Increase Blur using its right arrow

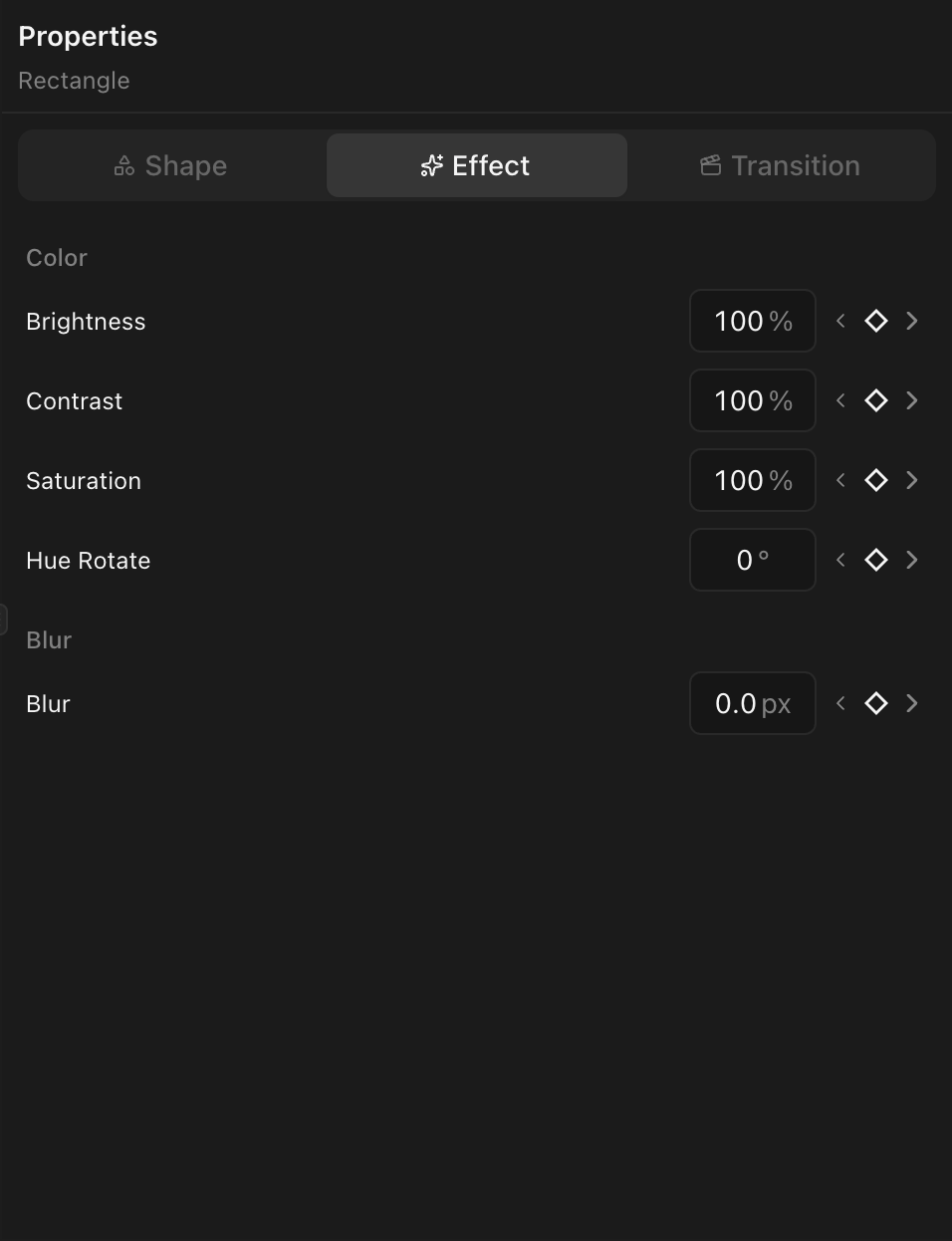click(911, 703)
